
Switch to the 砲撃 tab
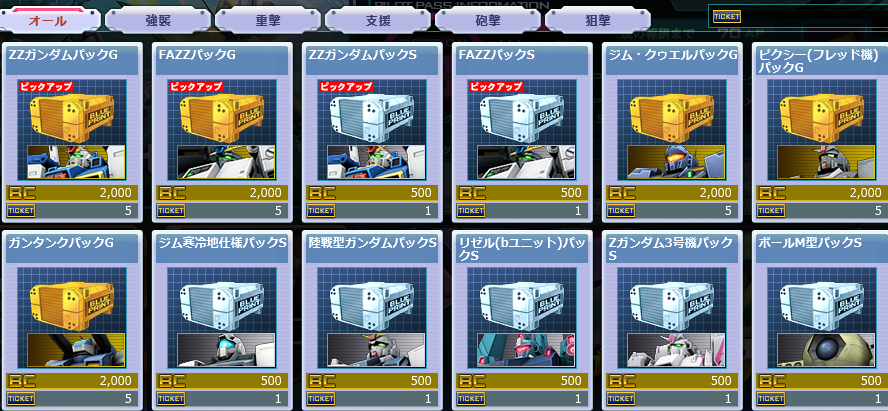[487, 19]
